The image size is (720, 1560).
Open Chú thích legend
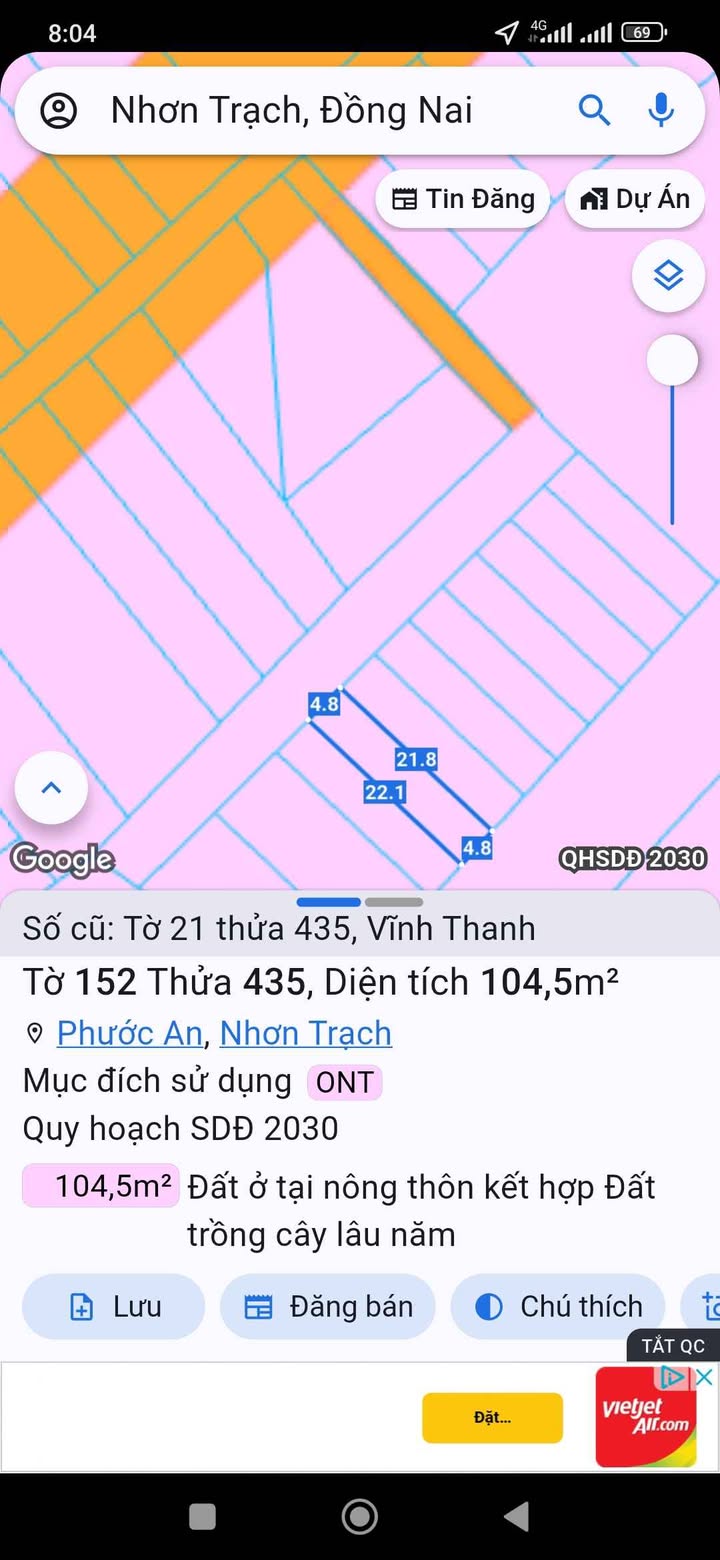pos(558,1306)
